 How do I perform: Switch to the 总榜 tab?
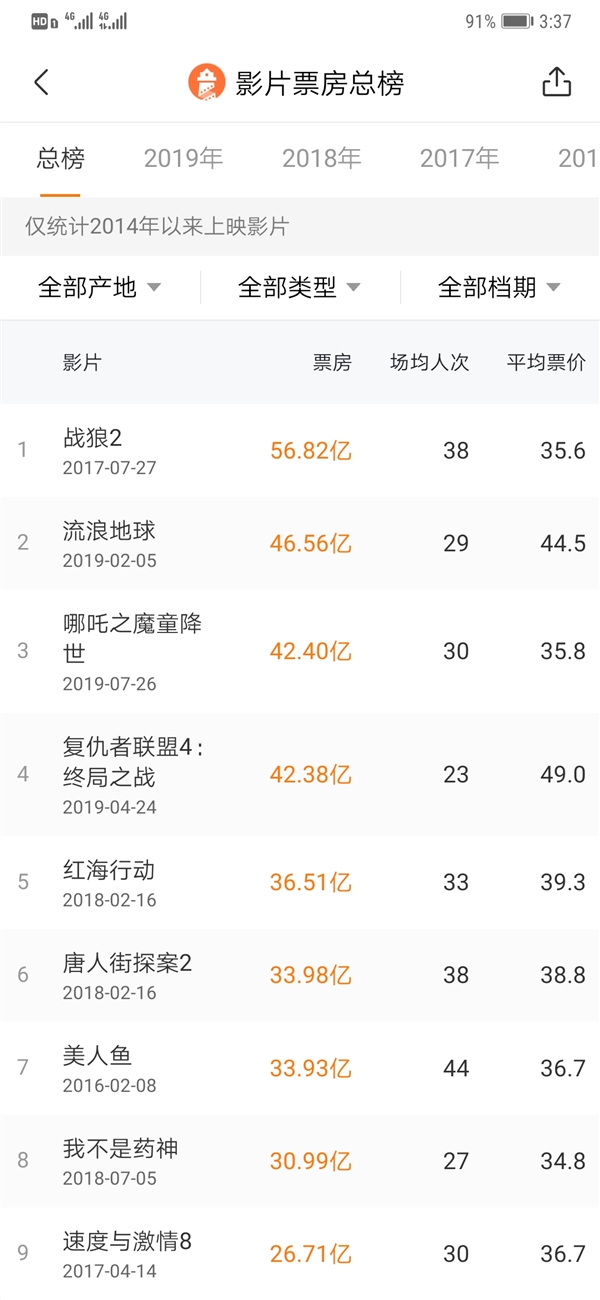coord(61,158)
